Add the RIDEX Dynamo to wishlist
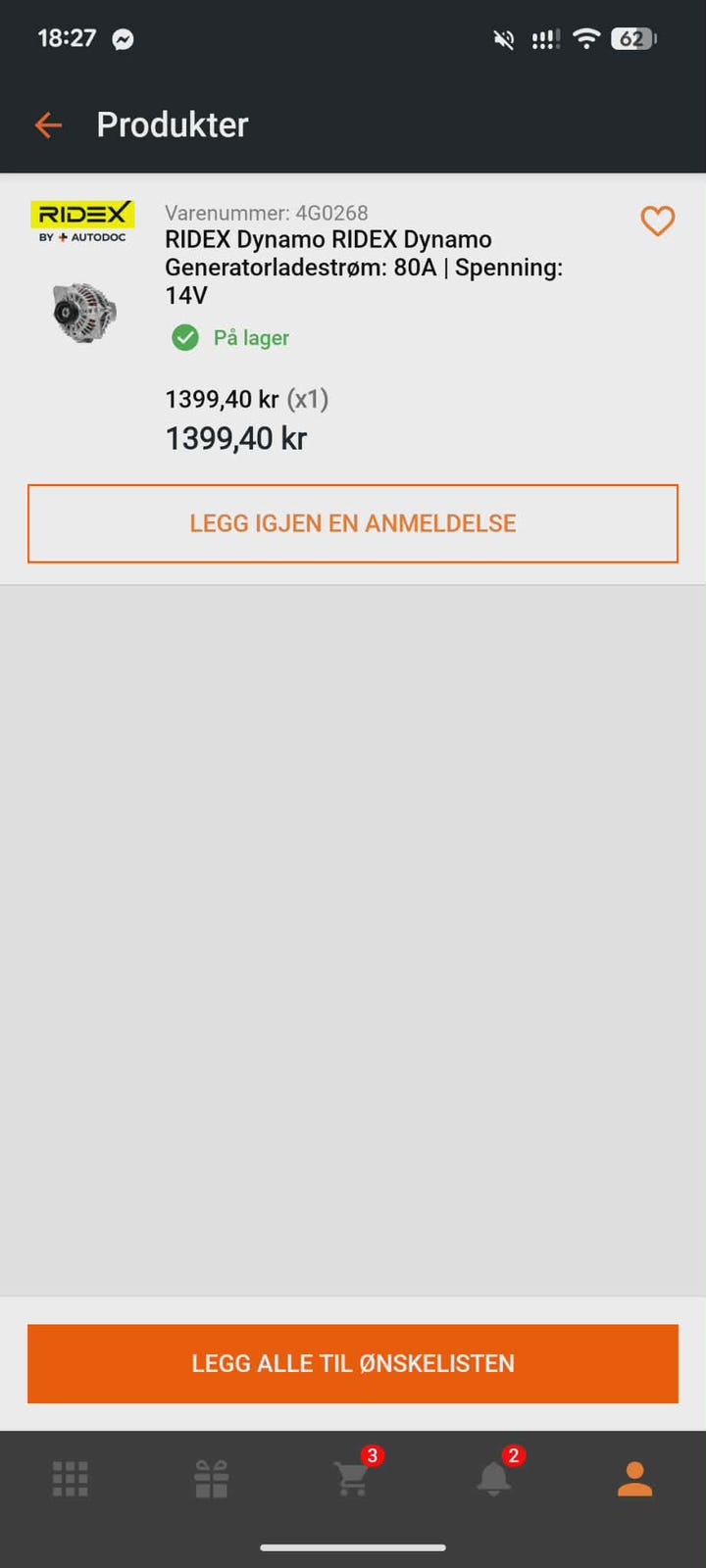 click(x=352, y=1363)
